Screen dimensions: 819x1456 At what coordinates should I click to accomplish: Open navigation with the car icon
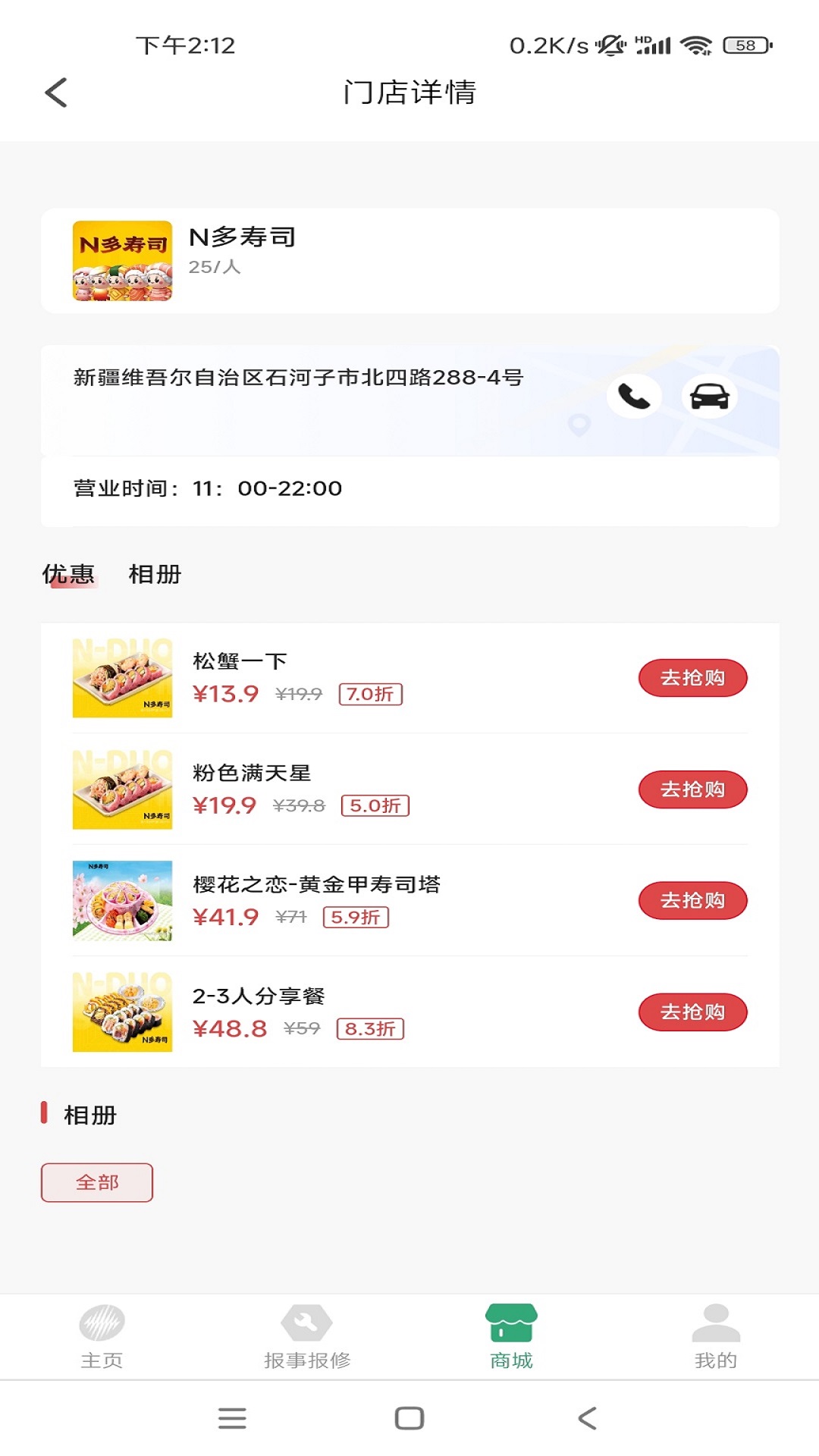(709, 396)
